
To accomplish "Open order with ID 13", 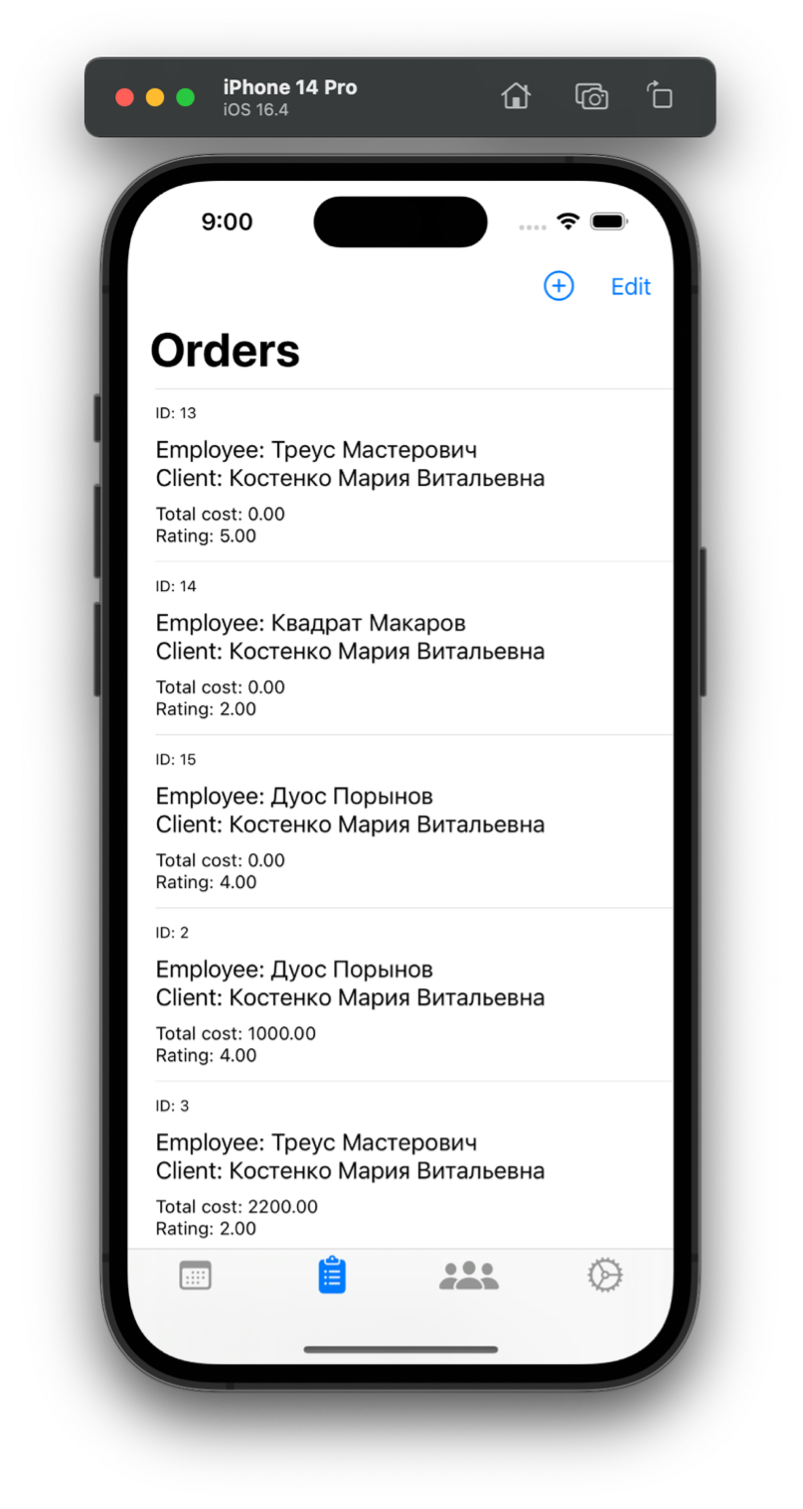I will [x=400, y=475].
